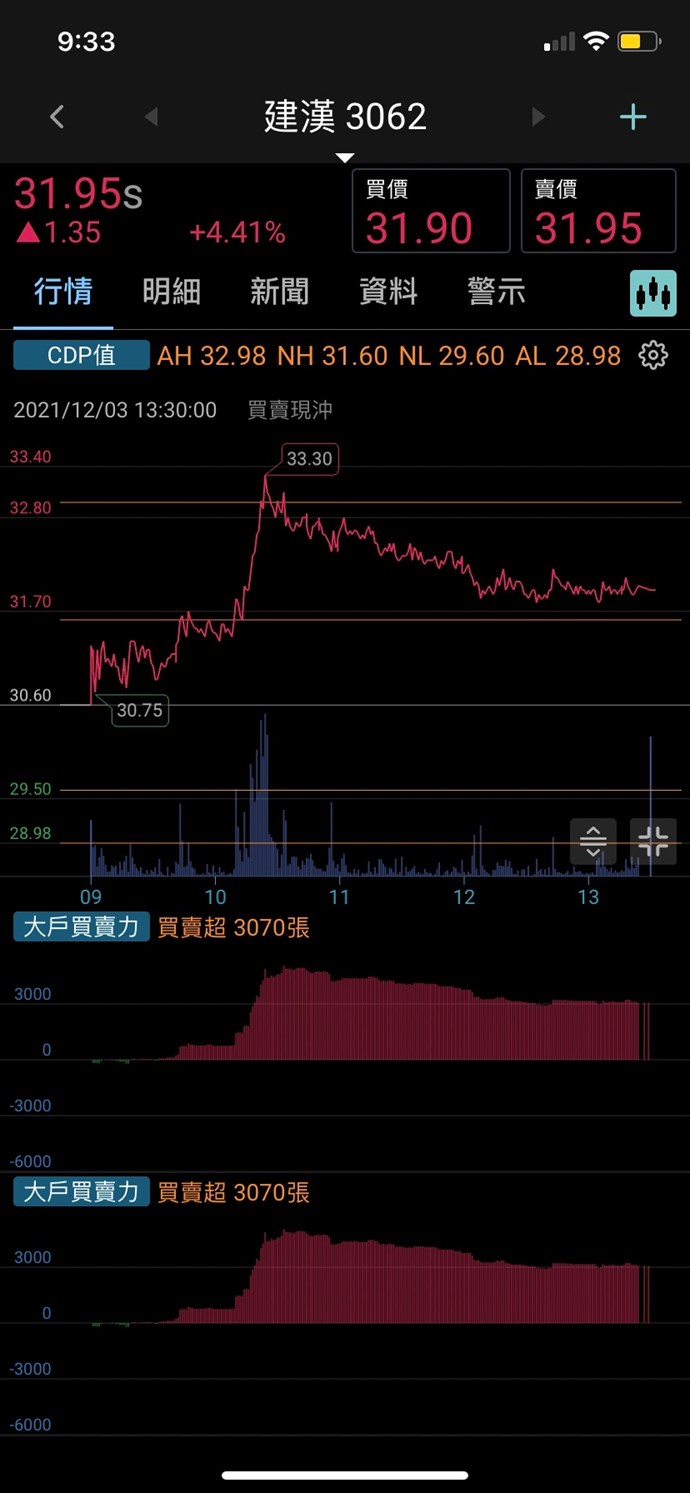
Task: Tap the second 大戶買賣力 indicator label
Action: [x=82, y=1192]
